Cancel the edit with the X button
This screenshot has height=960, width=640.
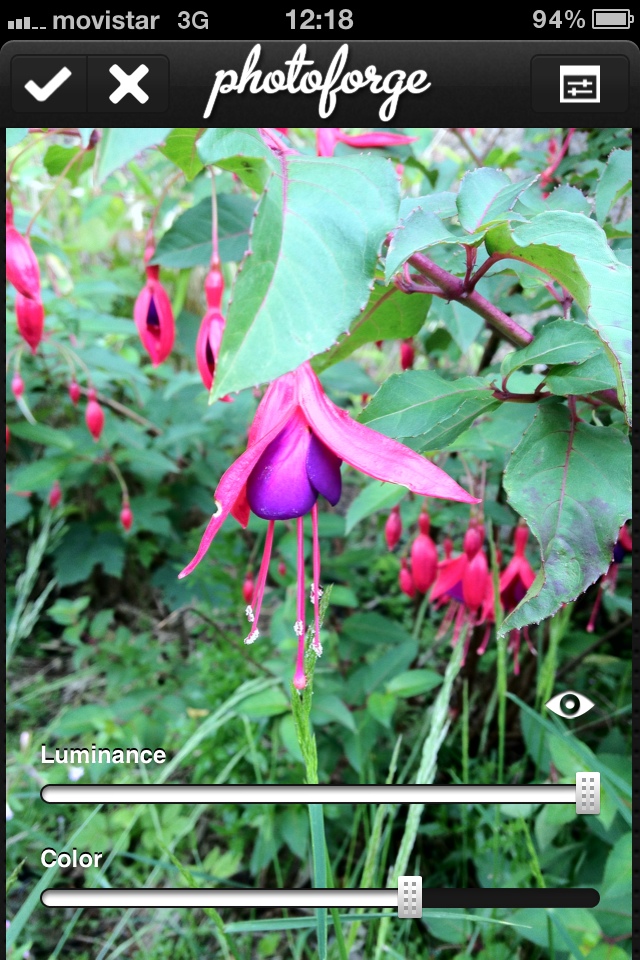click(x=129, y=85)
